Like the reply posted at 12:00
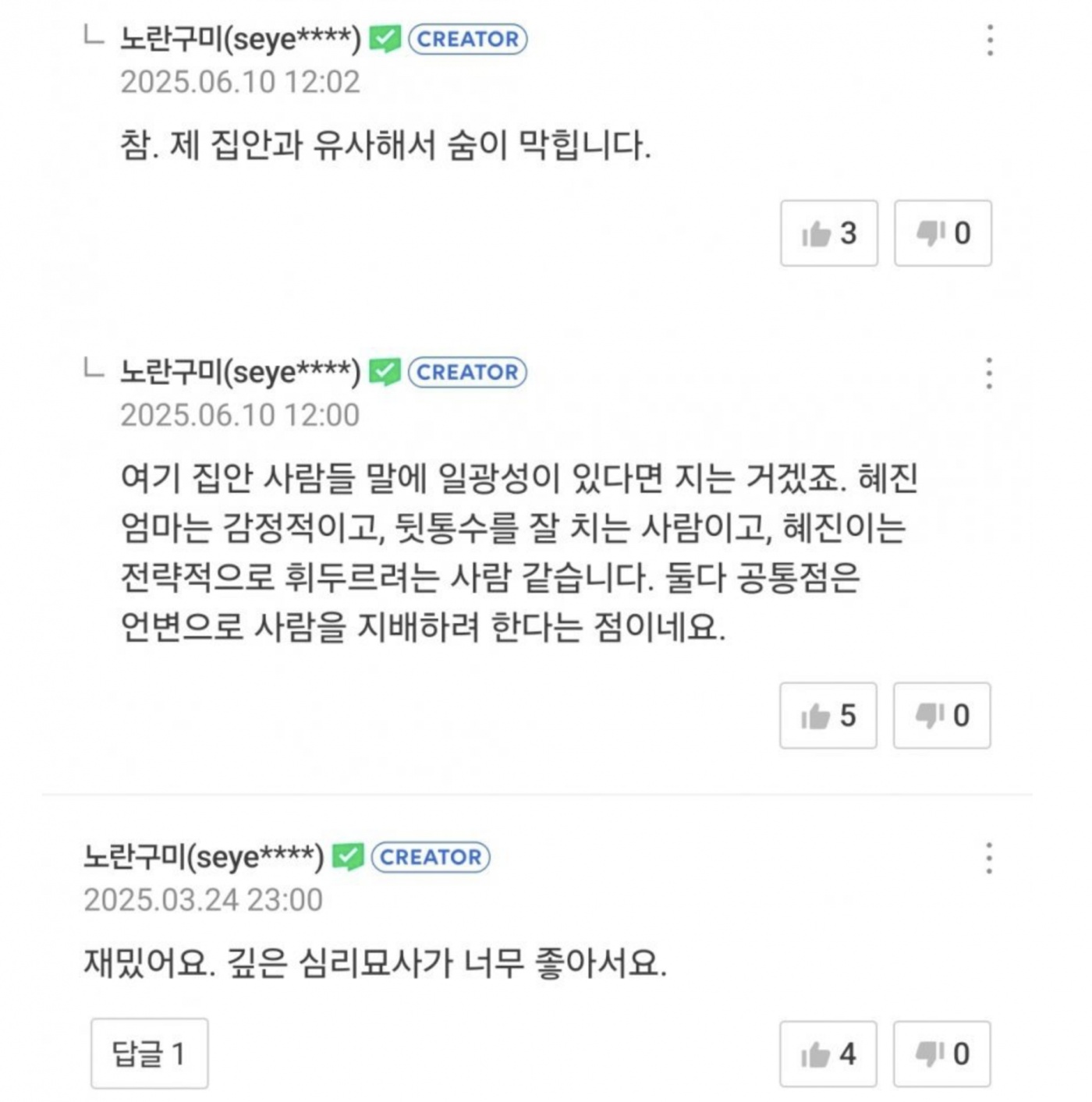The image size is (1092, 1102). (x=828, y=715)
